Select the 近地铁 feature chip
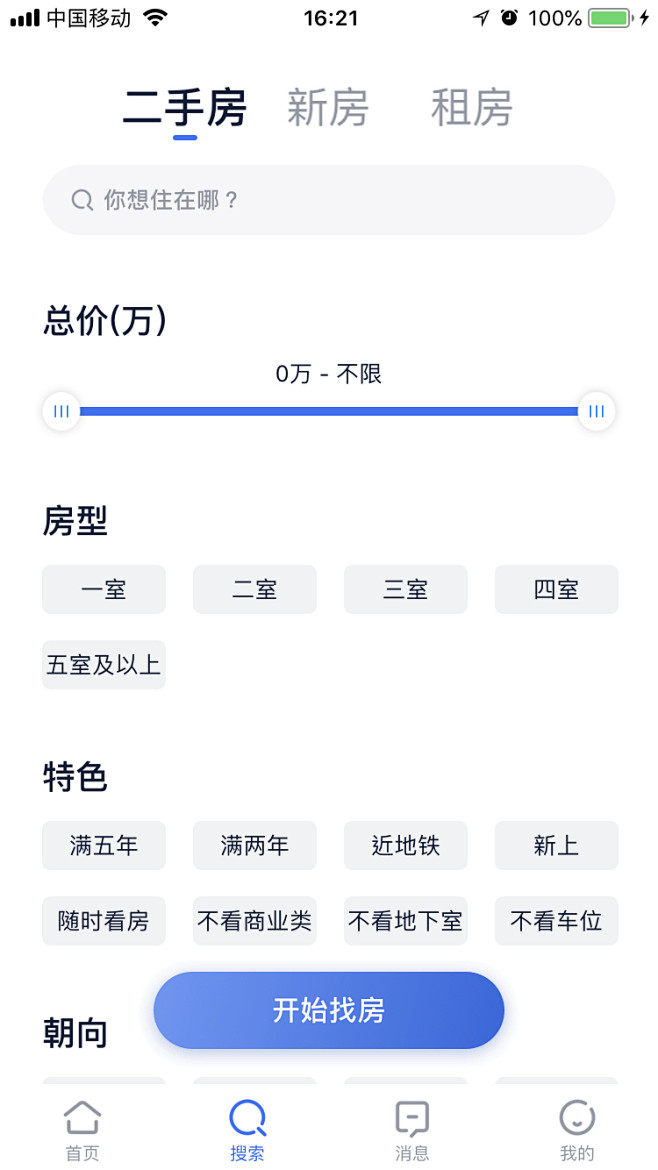658x1170 pixels. click(406, 845)
